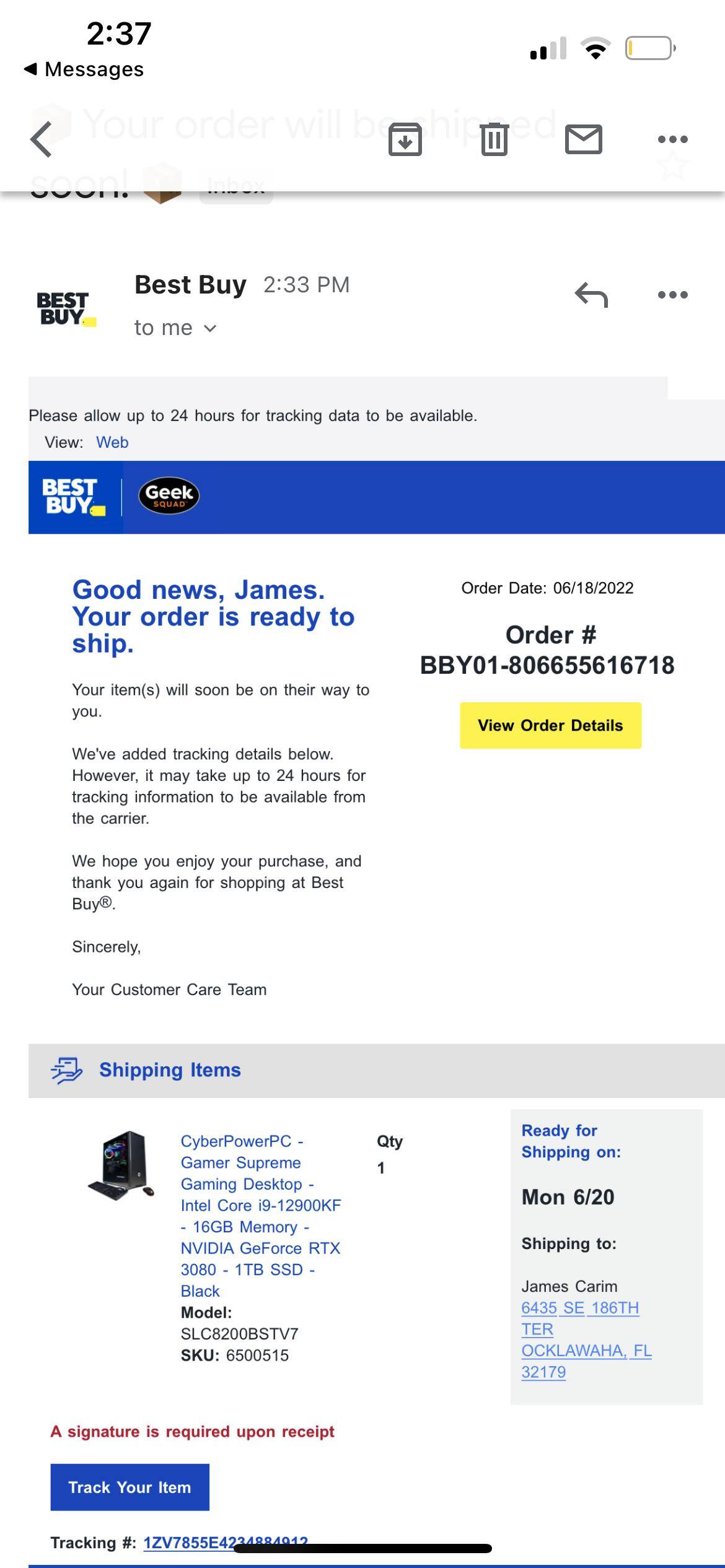This screenshot has width=725, height=1568.
Task: Open the Web view of the email
Action: 112,442
